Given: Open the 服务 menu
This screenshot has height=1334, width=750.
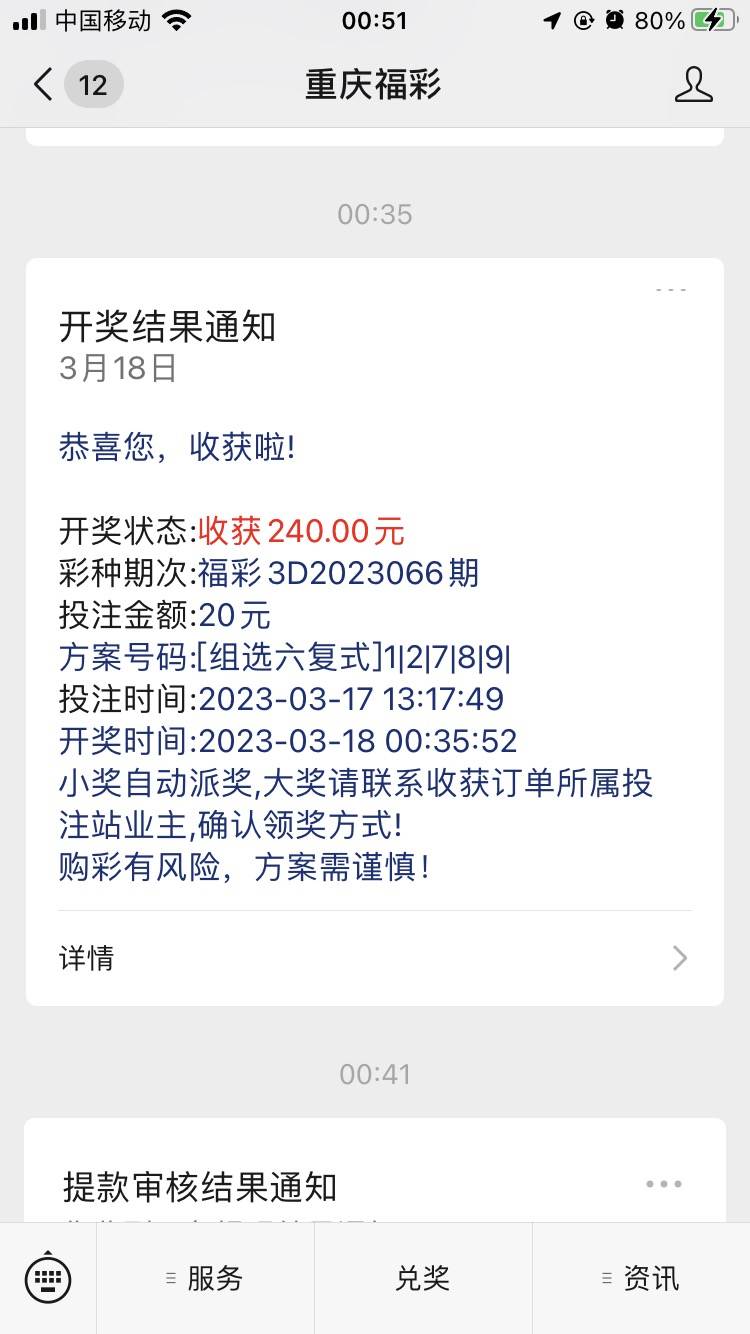Looking at the screenshot, I should (x=206, y=1278).
